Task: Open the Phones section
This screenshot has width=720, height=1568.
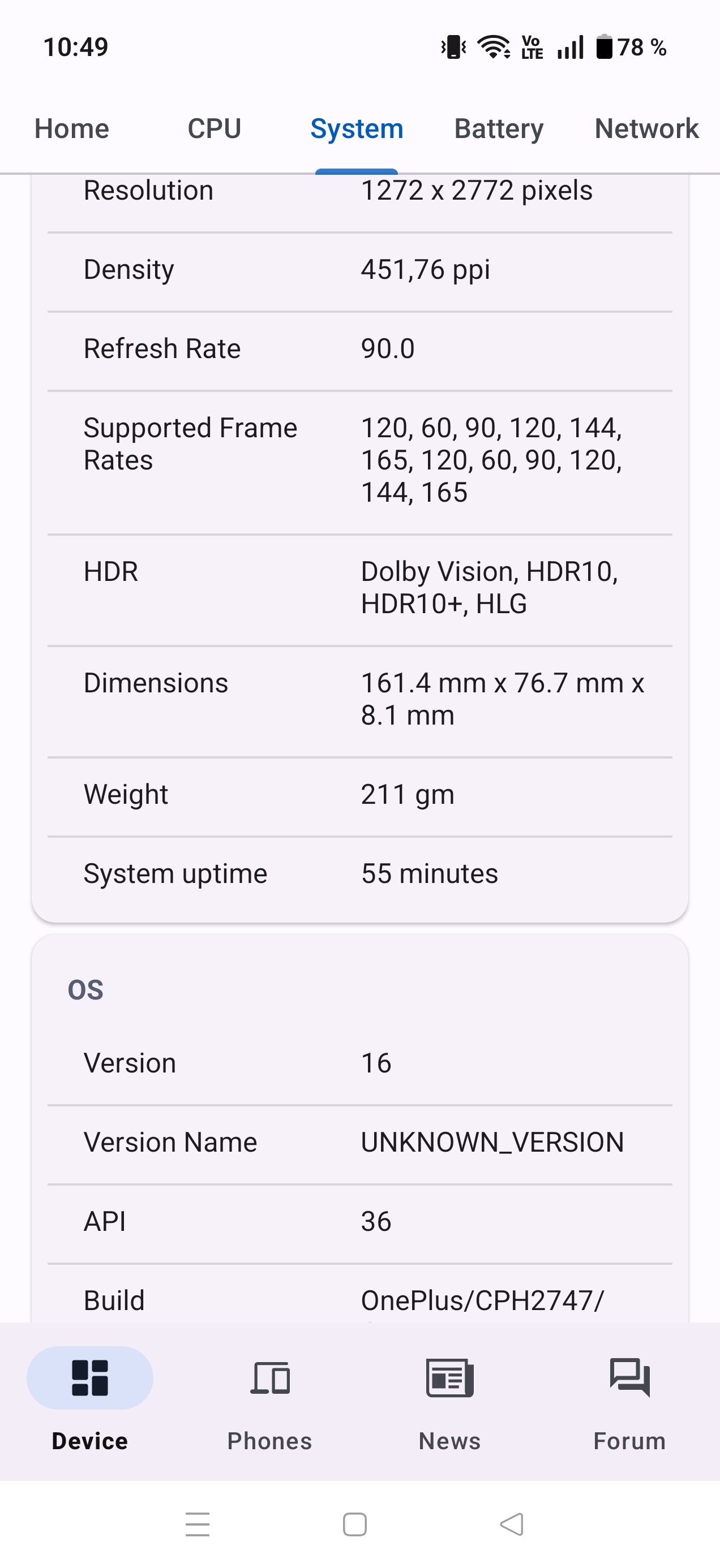Action: 270,1400
